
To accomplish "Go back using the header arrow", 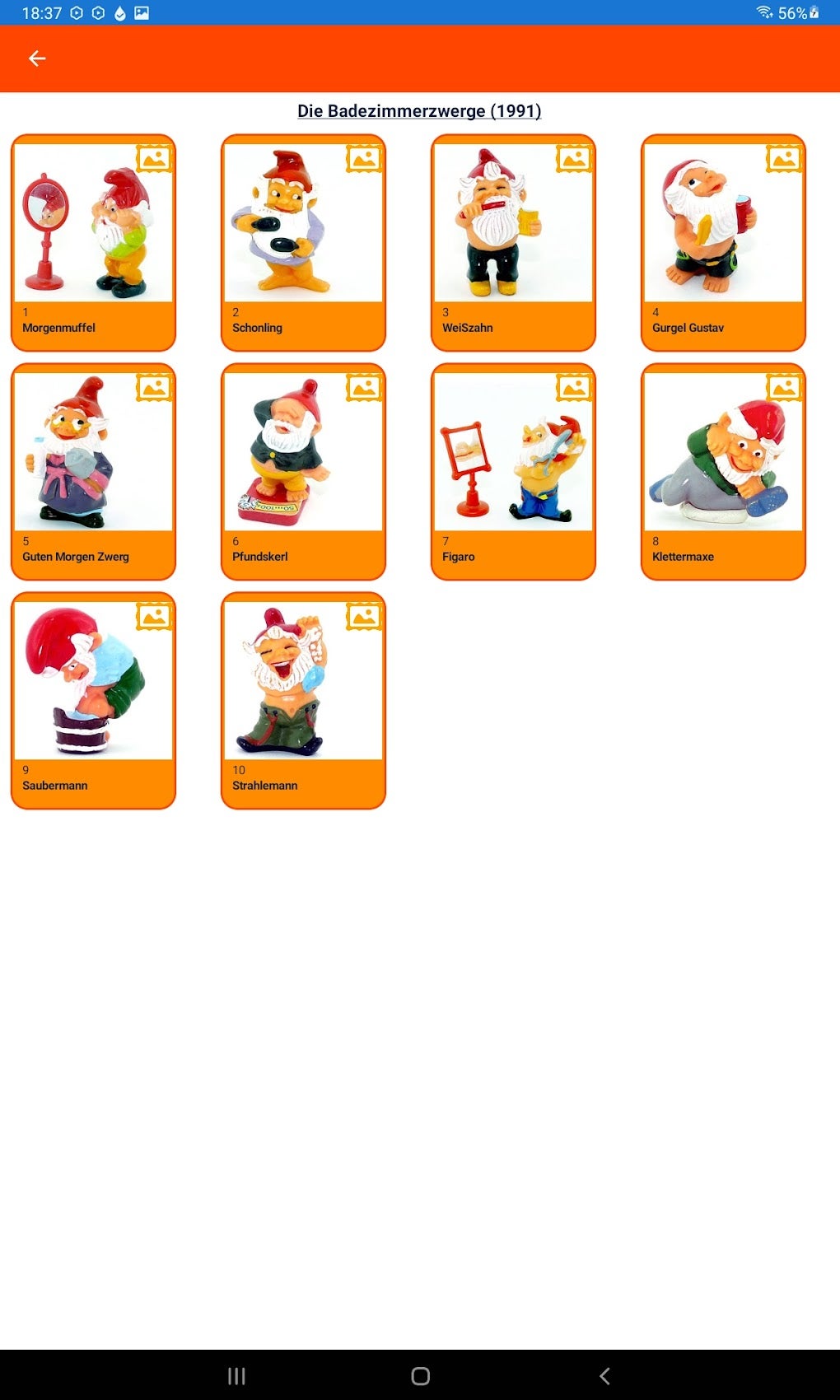I will [37, 58].
